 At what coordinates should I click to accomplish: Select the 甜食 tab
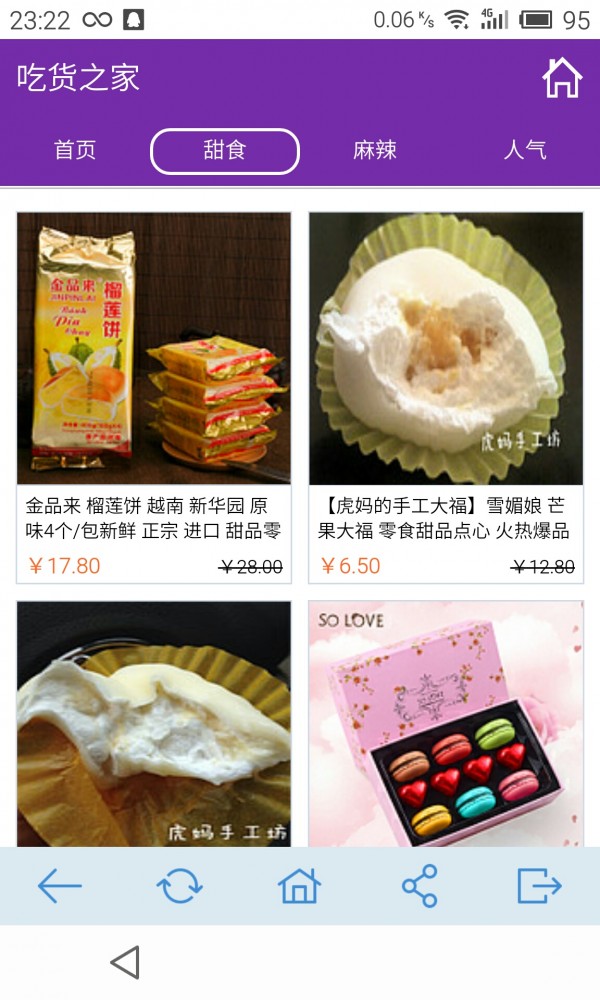click(225, 151)
